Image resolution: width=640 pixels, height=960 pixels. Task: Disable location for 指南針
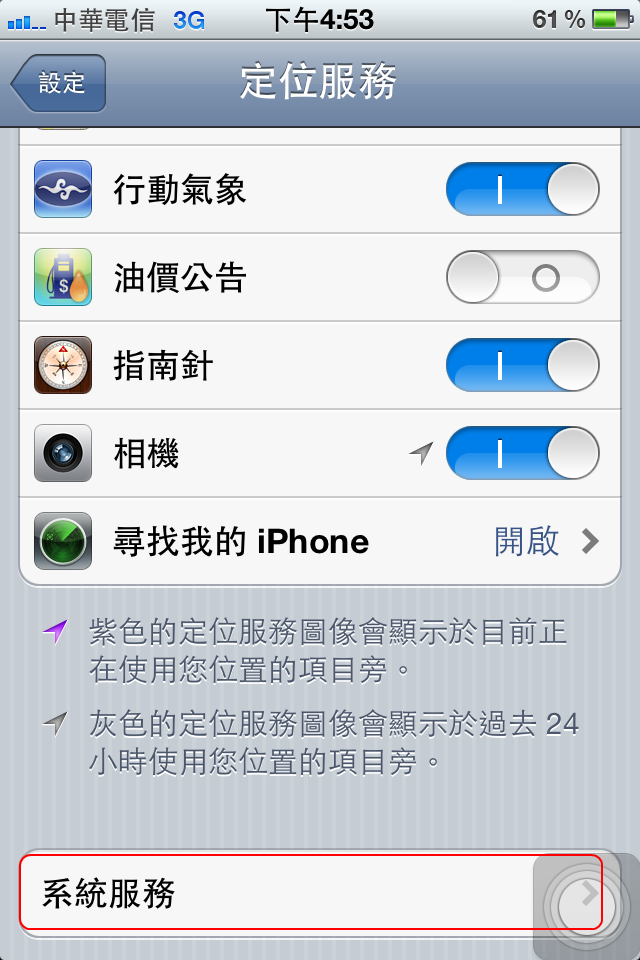pyautogui.click(x=522, y=365)
